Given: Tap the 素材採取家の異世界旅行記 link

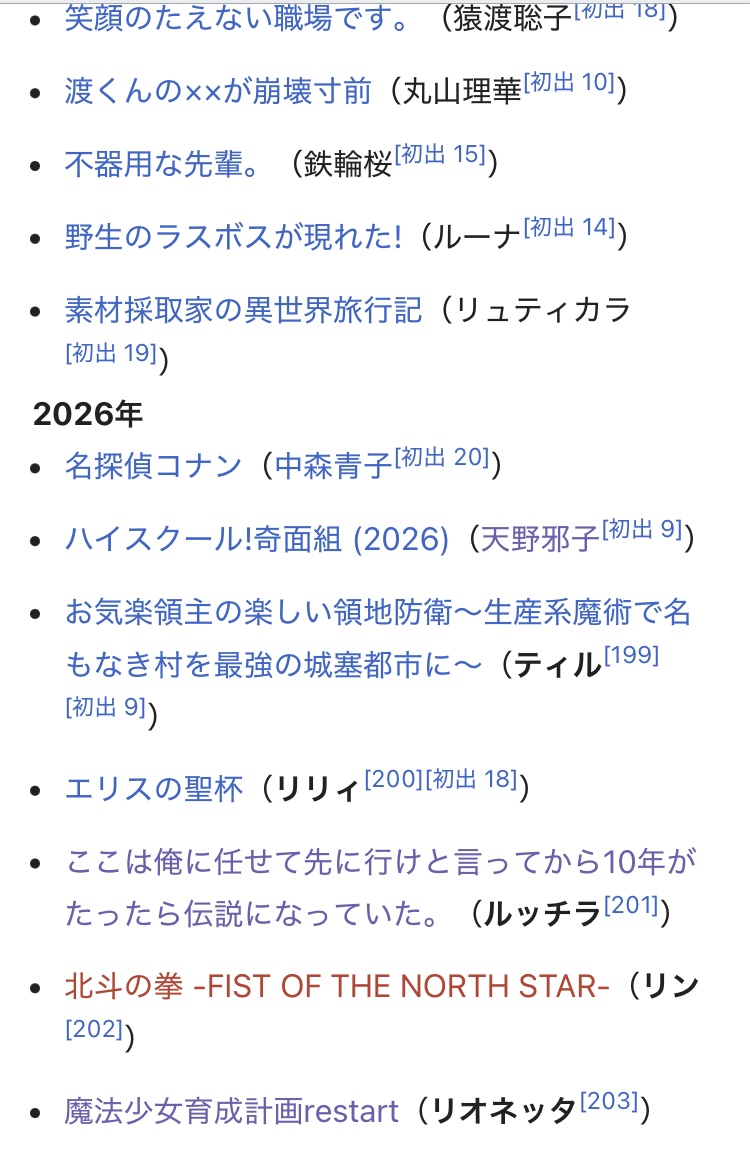Looking at the screenshot, I should (243, 309).
